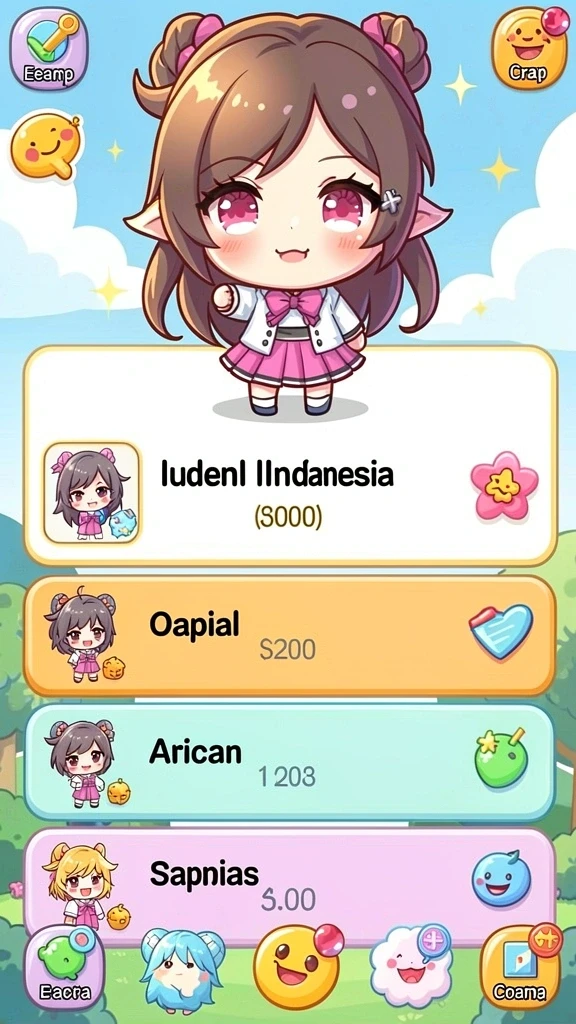The height and width of the screenshot is (1024, 576).
Task: Select the Arican row
Action: (290, 762)
